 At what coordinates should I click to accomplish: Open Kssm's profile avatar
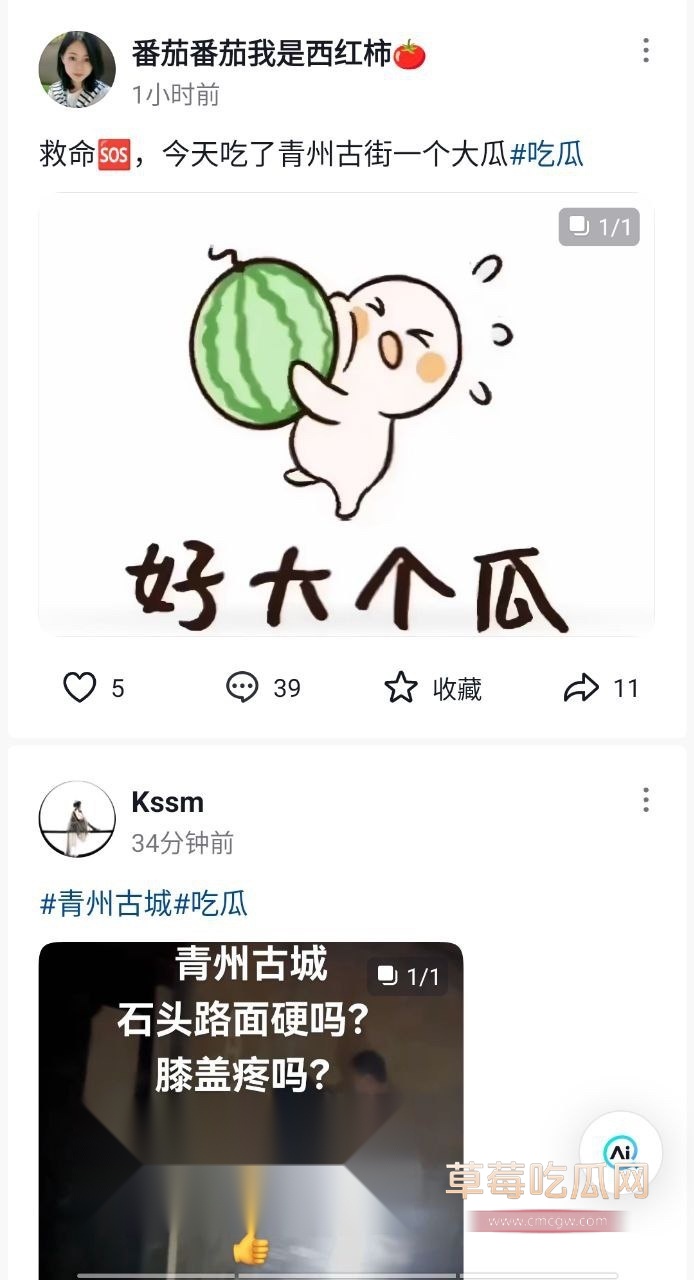coord(77,819)
